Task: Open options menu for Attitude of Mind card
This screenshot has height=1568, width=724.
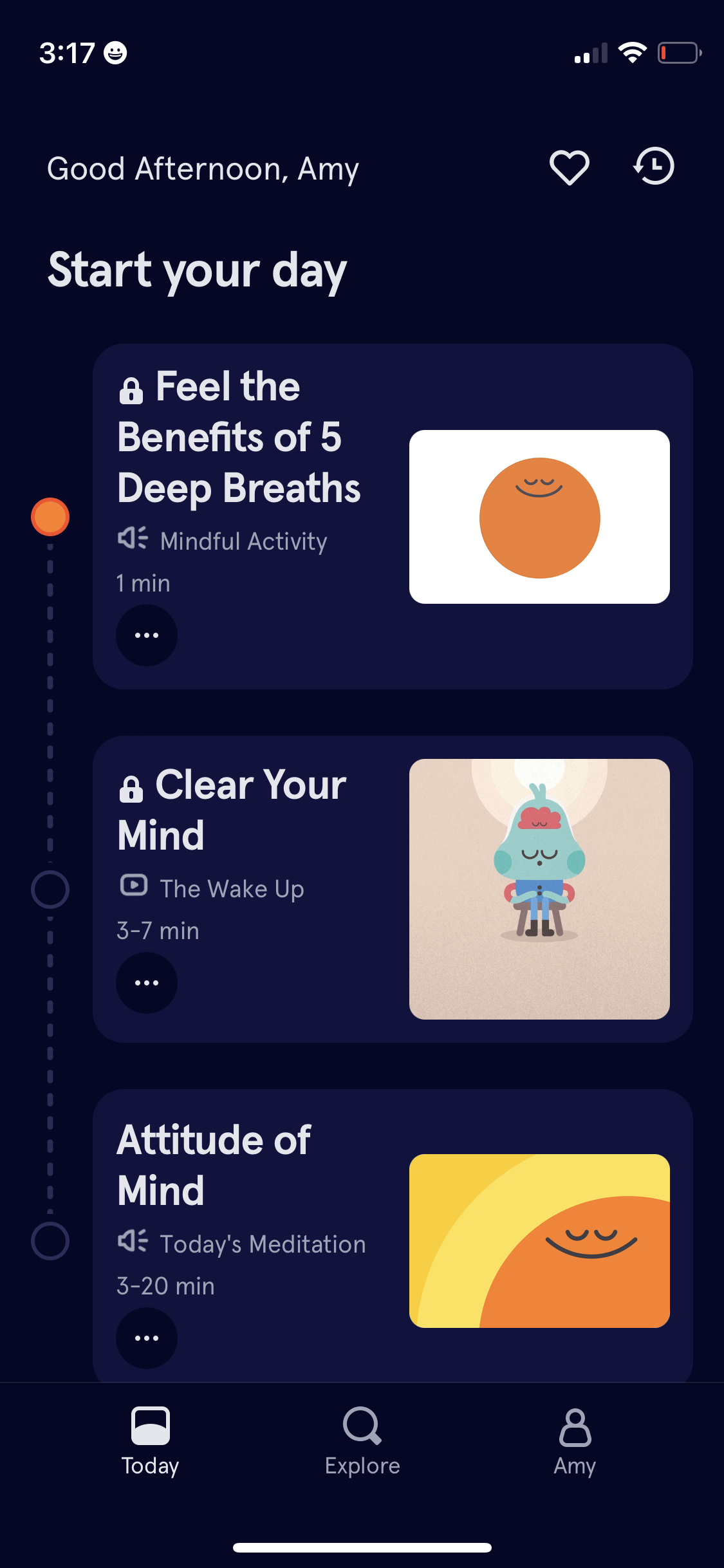Action: (146, 1338)
